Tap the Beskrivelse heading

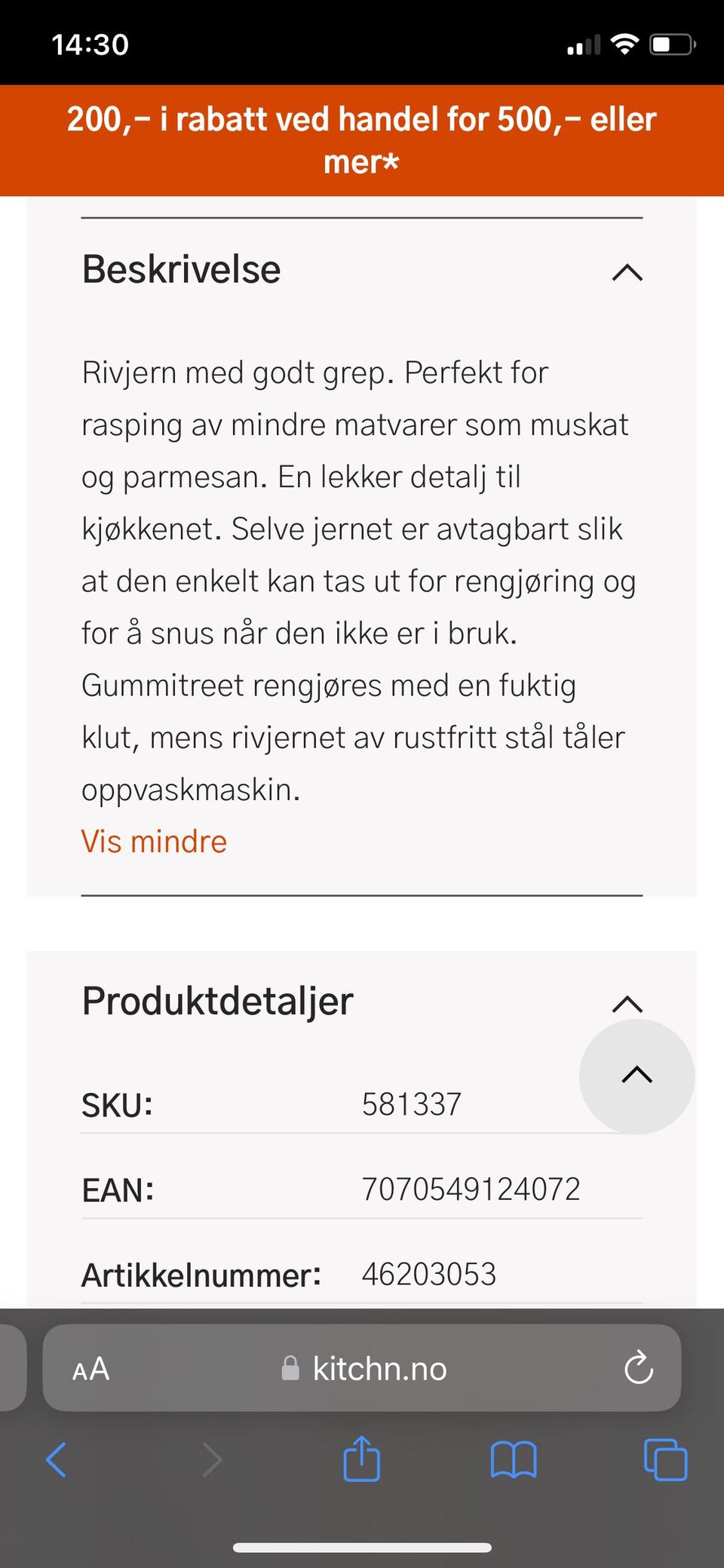(181, 269)
